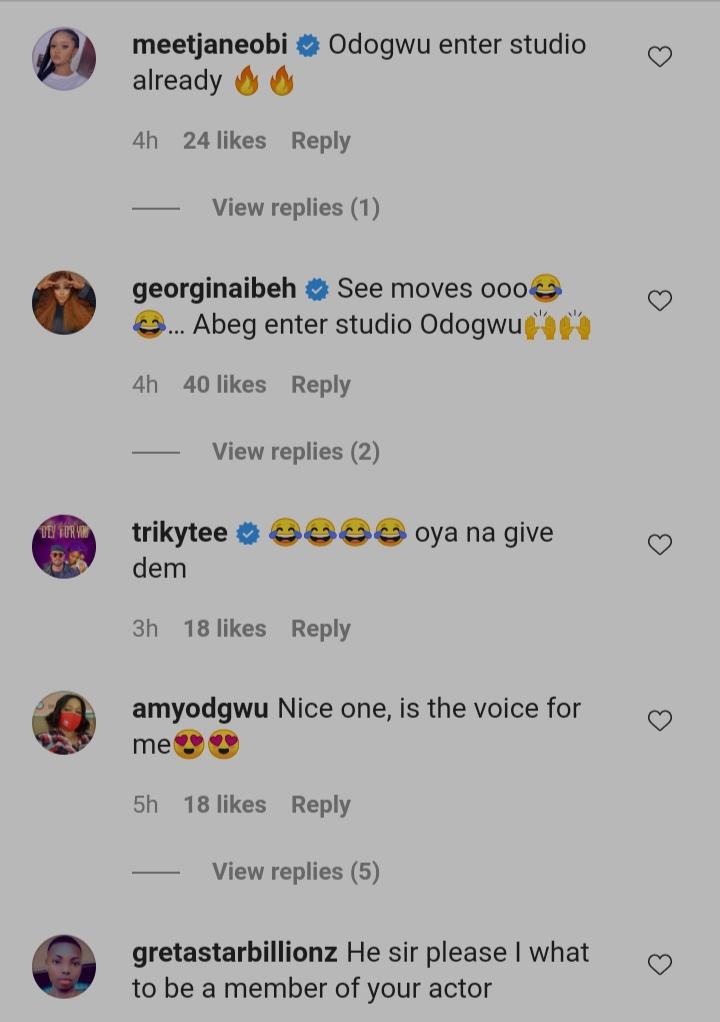
Task: Open trikytee's profile avatar
Action: 64,546
